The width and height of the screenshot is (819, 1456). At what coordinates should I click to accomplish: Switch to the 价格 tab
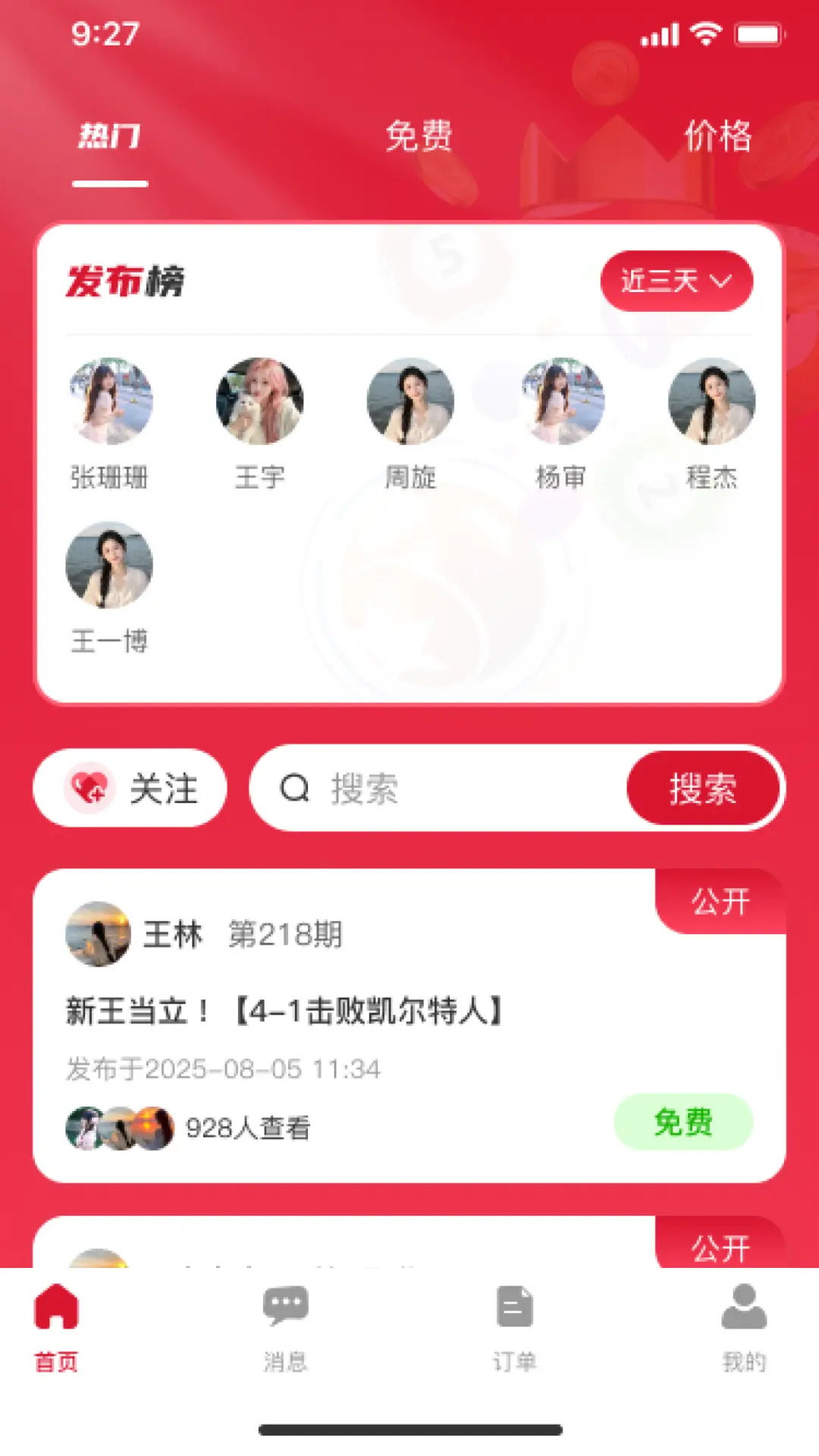(x=718, y=136)
